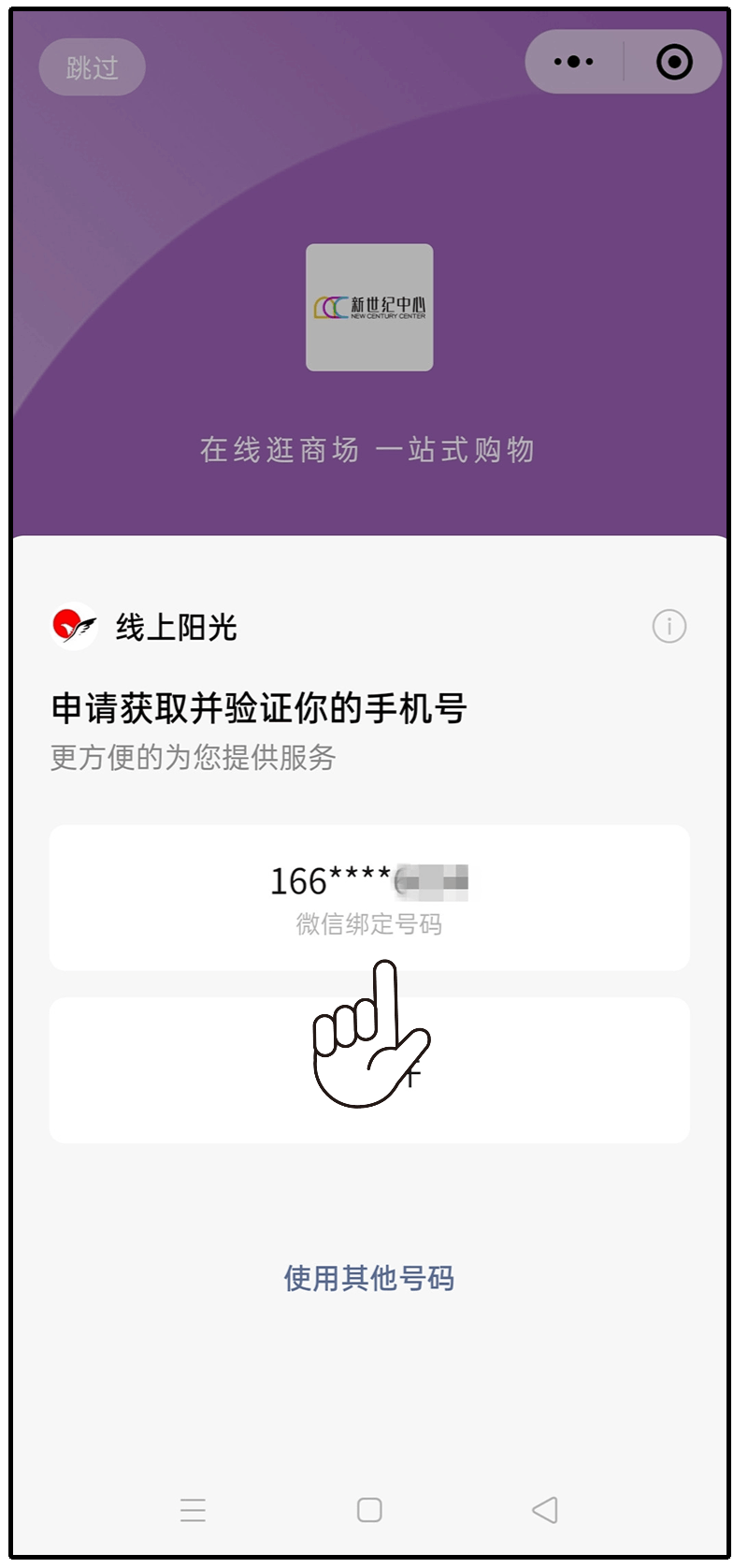
Task: Open the mini program three-dot menu
Action: pos(573,63)
